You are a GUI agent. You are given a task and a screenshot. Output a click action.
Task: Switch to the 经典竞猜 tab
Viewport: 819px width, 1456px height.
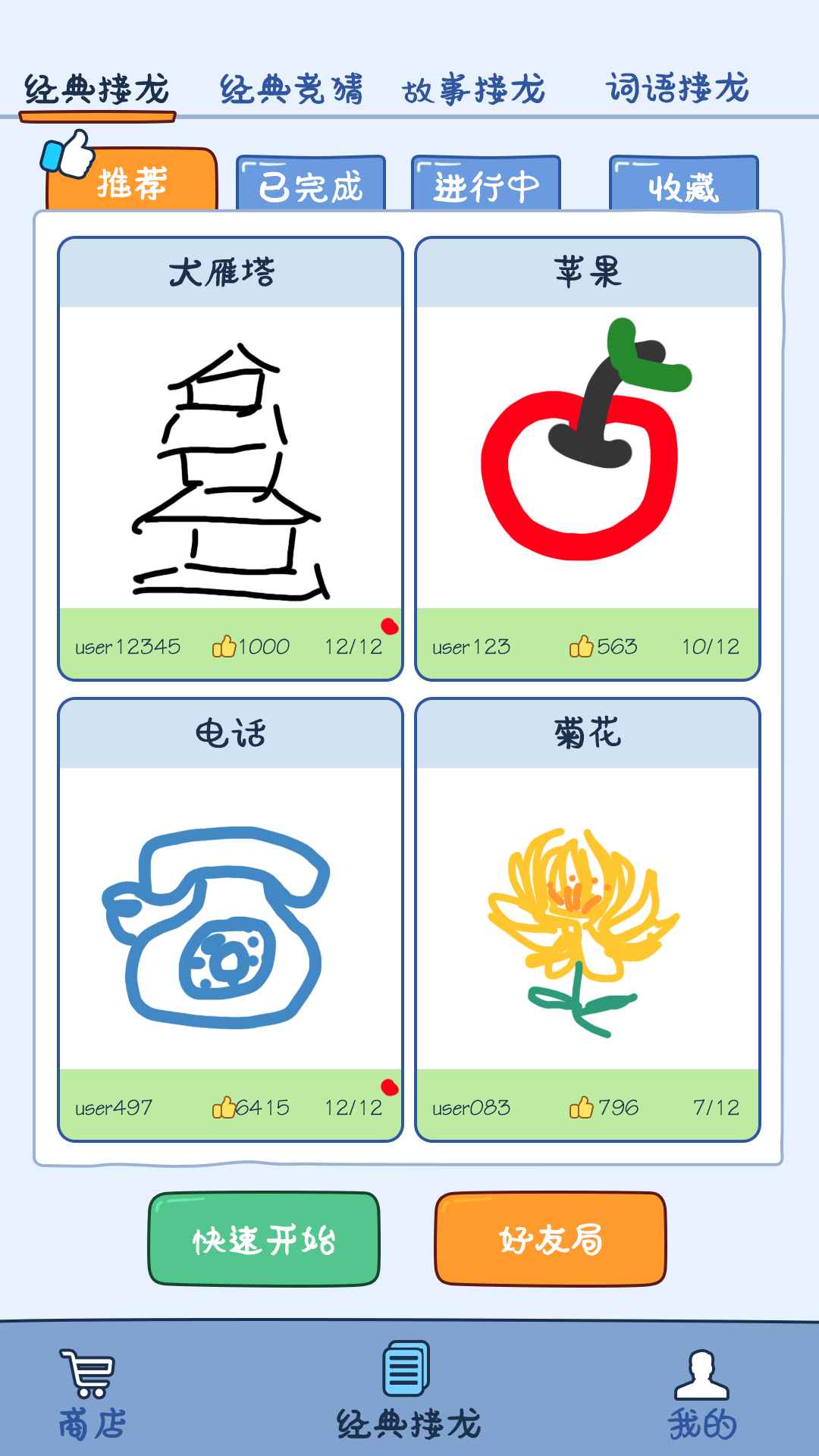coord(292,90)
